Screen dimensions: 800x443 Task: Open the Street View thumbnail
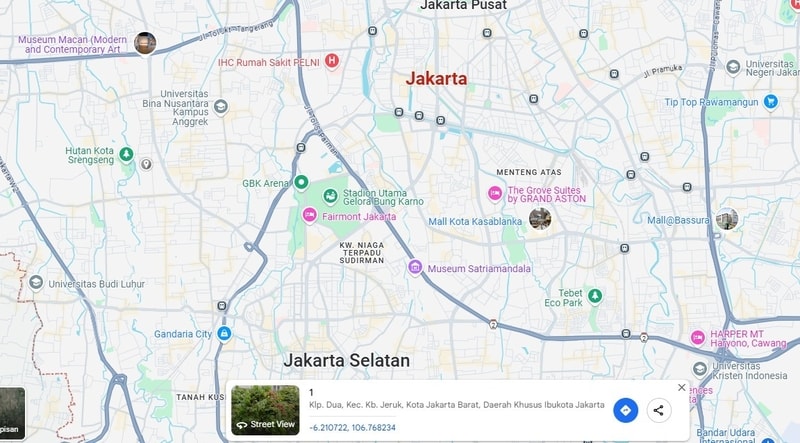(x=265, y=410)
